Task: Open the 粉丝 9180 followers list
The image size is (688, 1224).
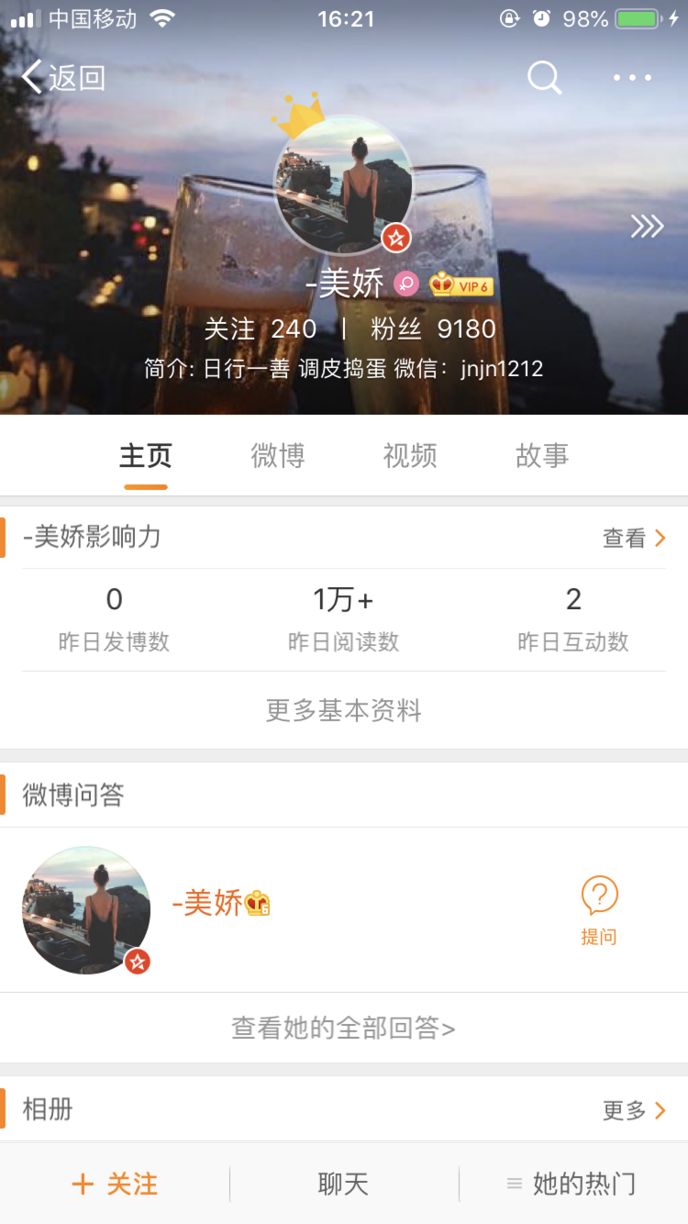Action: tap(433, 329)
